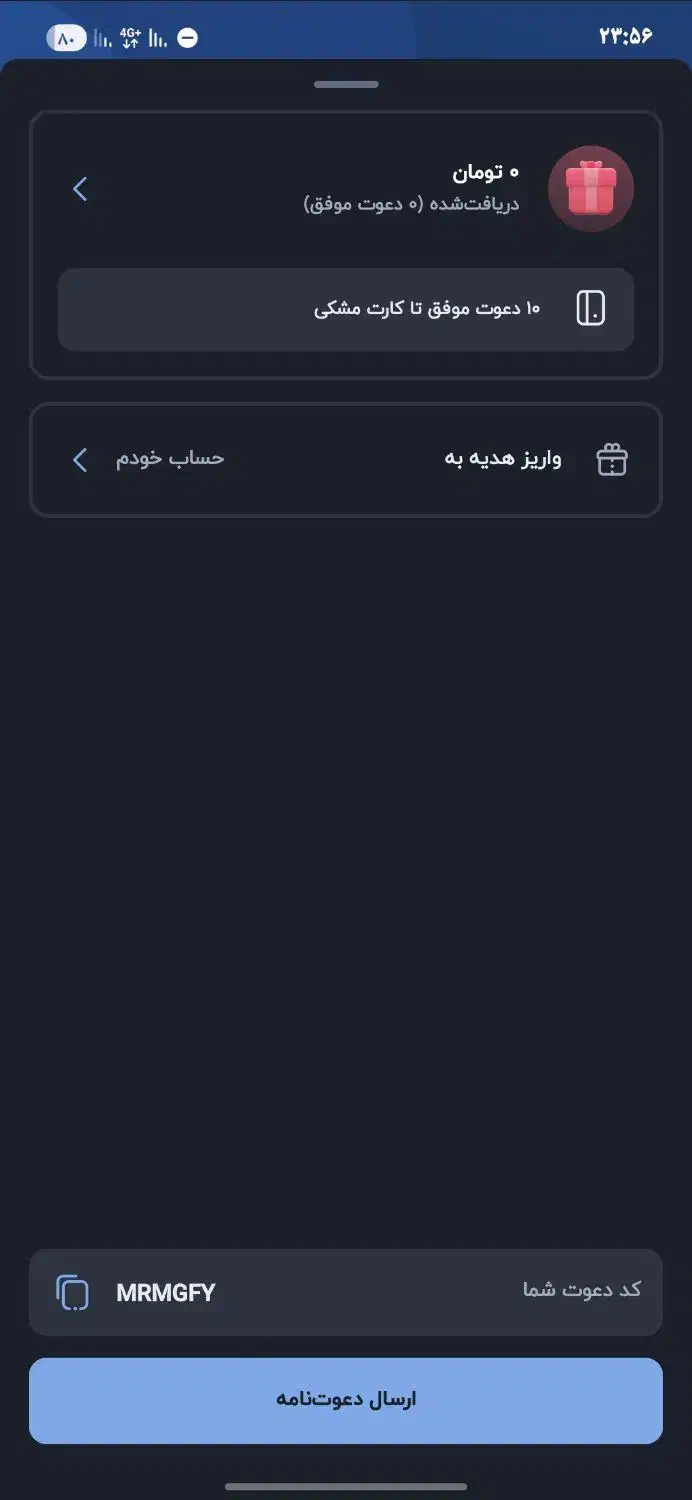Tap the bottom sheet drag handle
Viewport: 692px width, 1500px height.
tap(345, 84)
